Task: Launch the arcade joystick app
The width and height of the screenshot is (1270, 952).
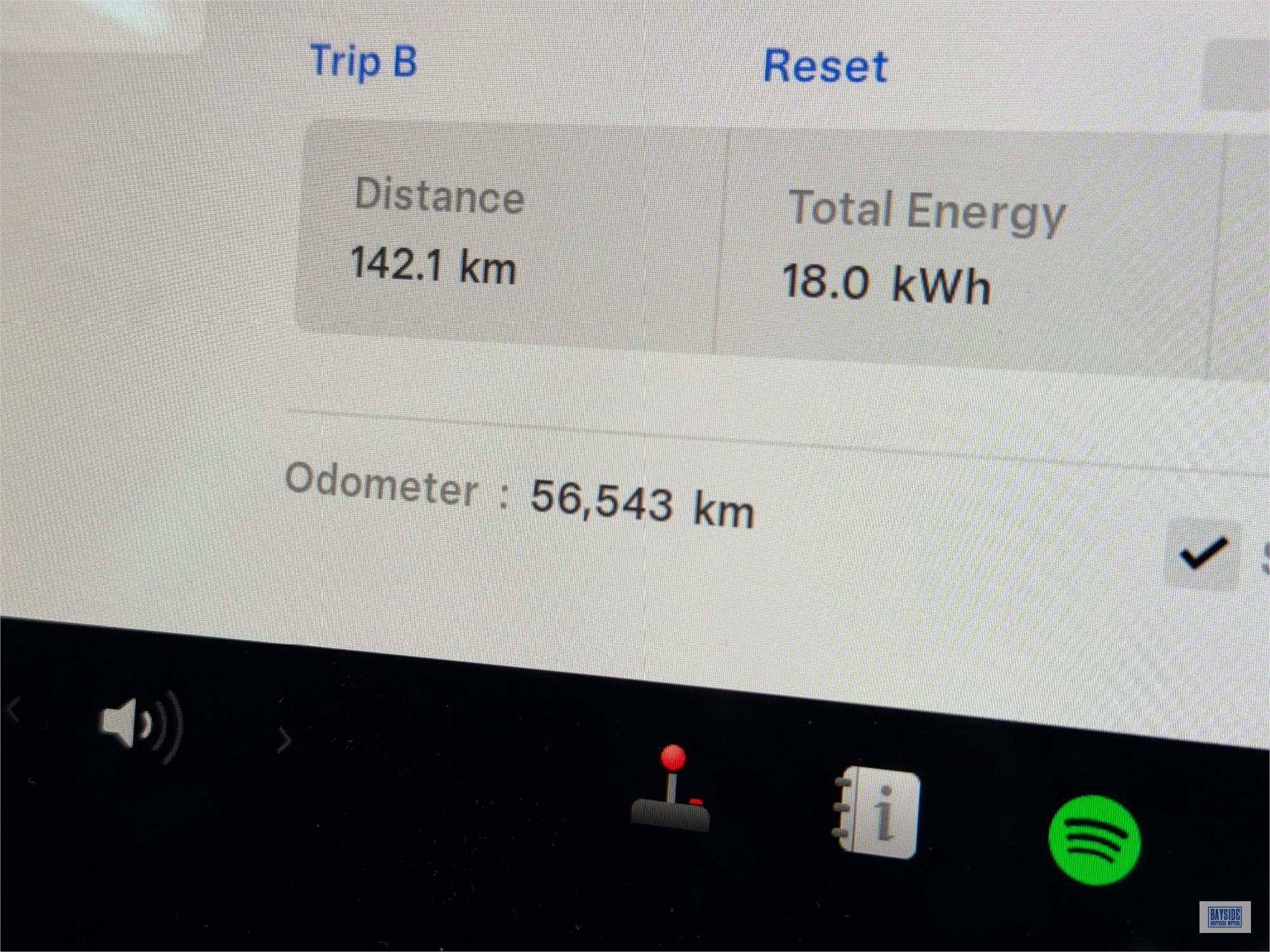Action: pyautogui.click(x=672, y=789)
